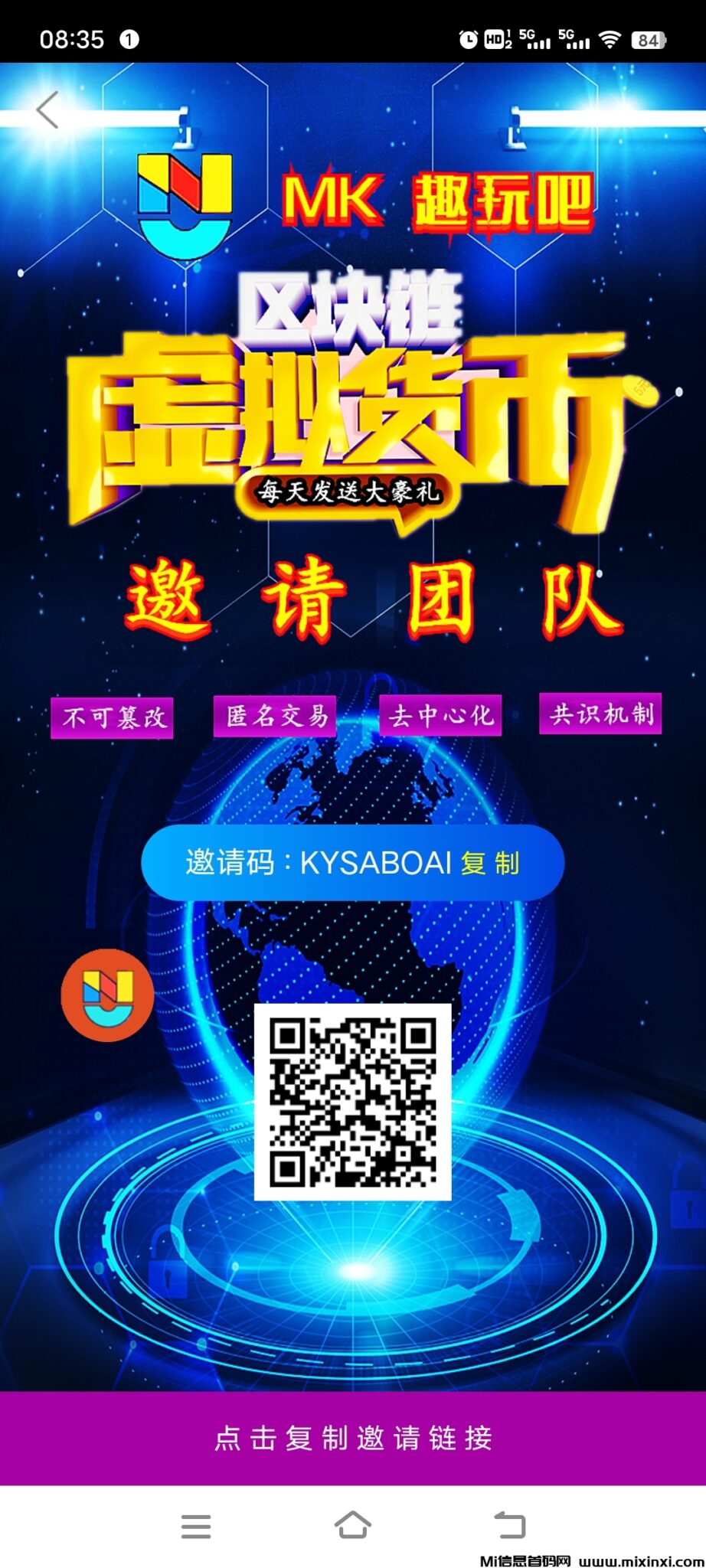The image size is (706, 1568).
Task: Copy the invite code KYSABOAI
Action: click(490, 863)
